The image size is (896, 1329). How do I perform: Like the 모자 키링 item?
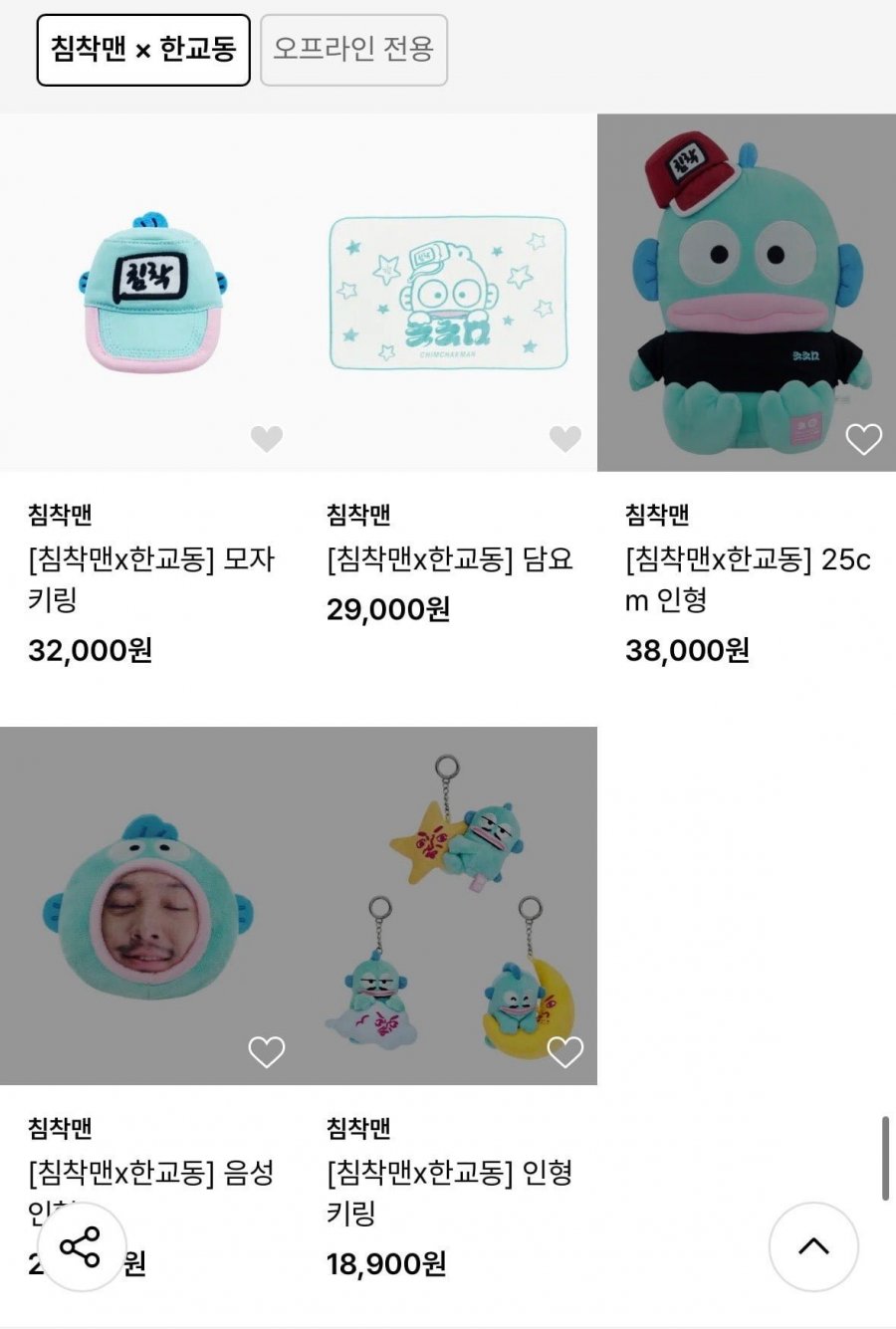point(266,438)
